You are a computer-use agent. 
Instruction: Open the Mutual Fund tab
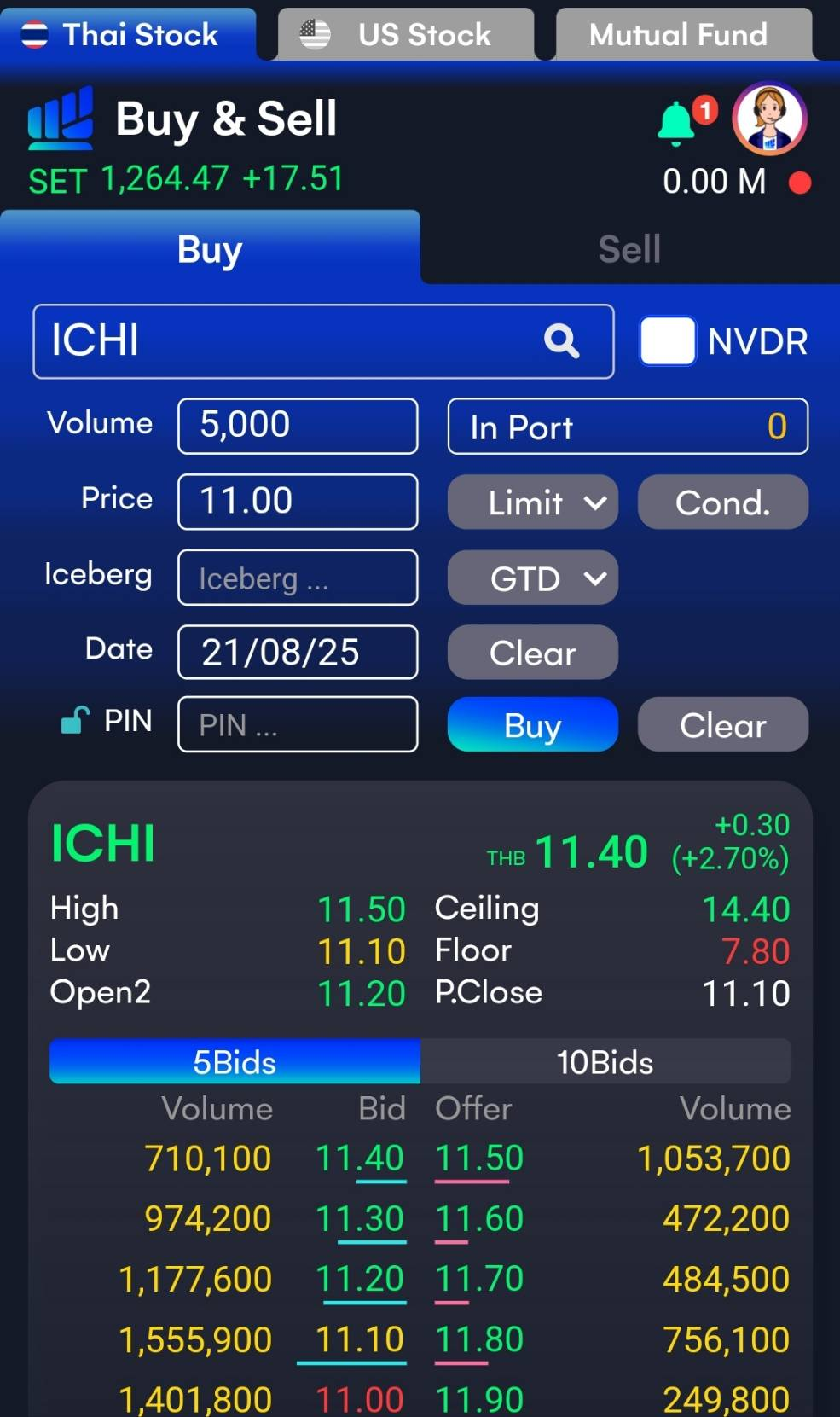(684, 34)
